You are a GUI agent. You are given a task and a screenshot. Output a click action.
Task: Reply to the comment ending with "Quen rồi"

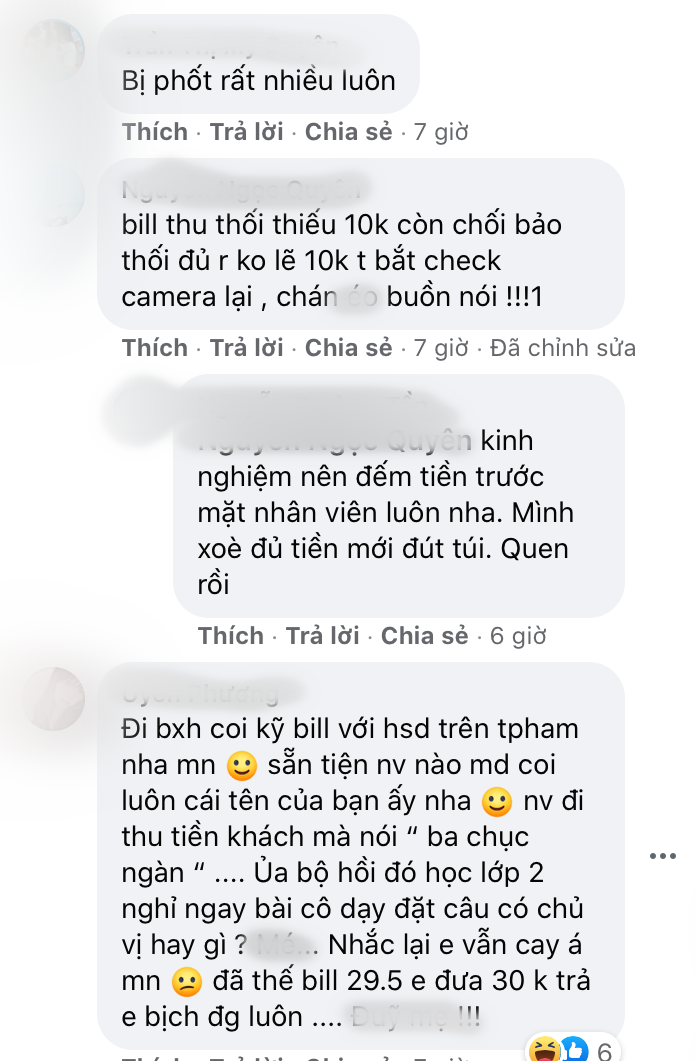(322, 636)
